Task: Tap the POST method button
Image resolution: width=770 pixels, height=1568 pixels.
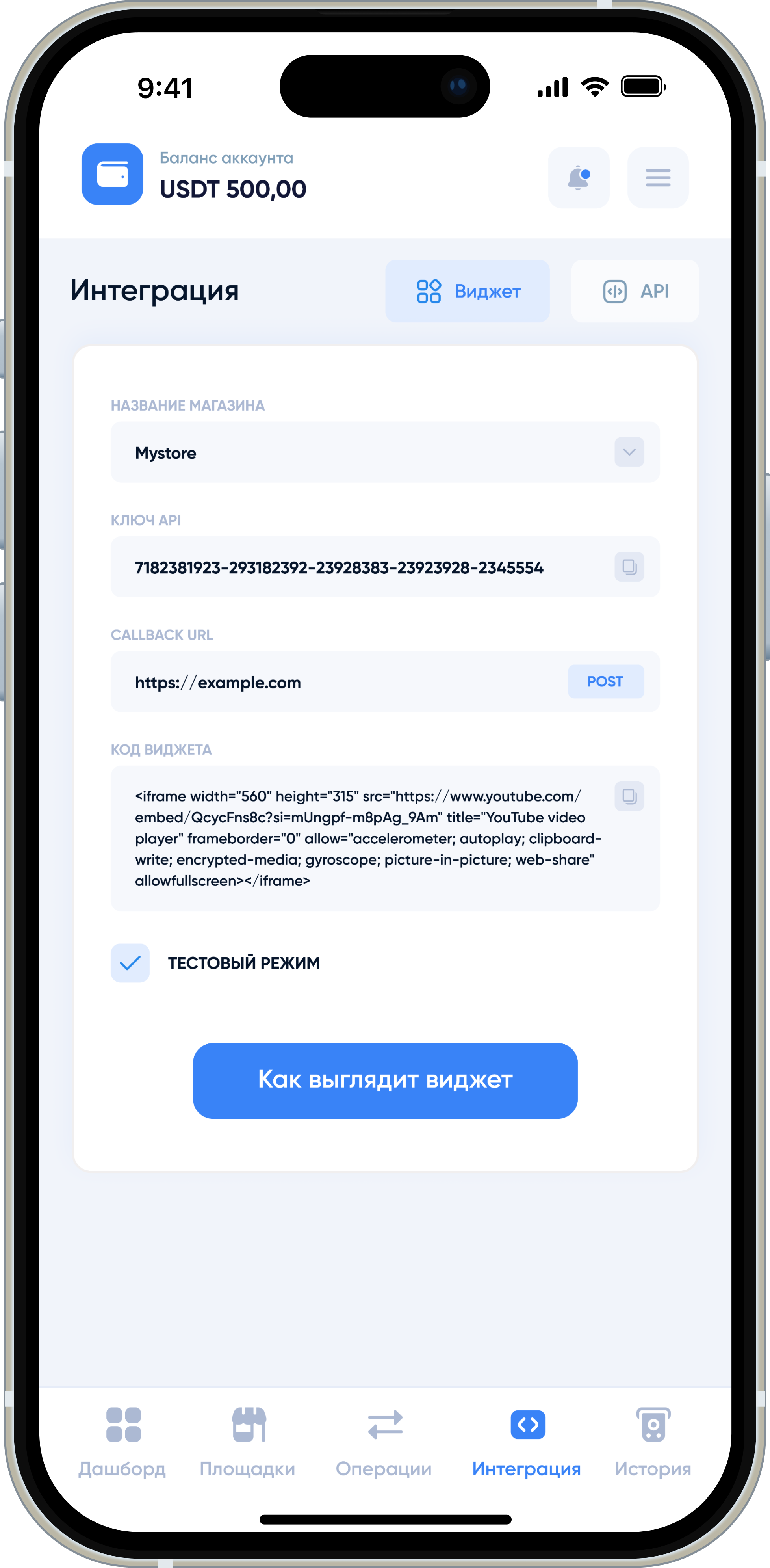Action: coord(605,682)
